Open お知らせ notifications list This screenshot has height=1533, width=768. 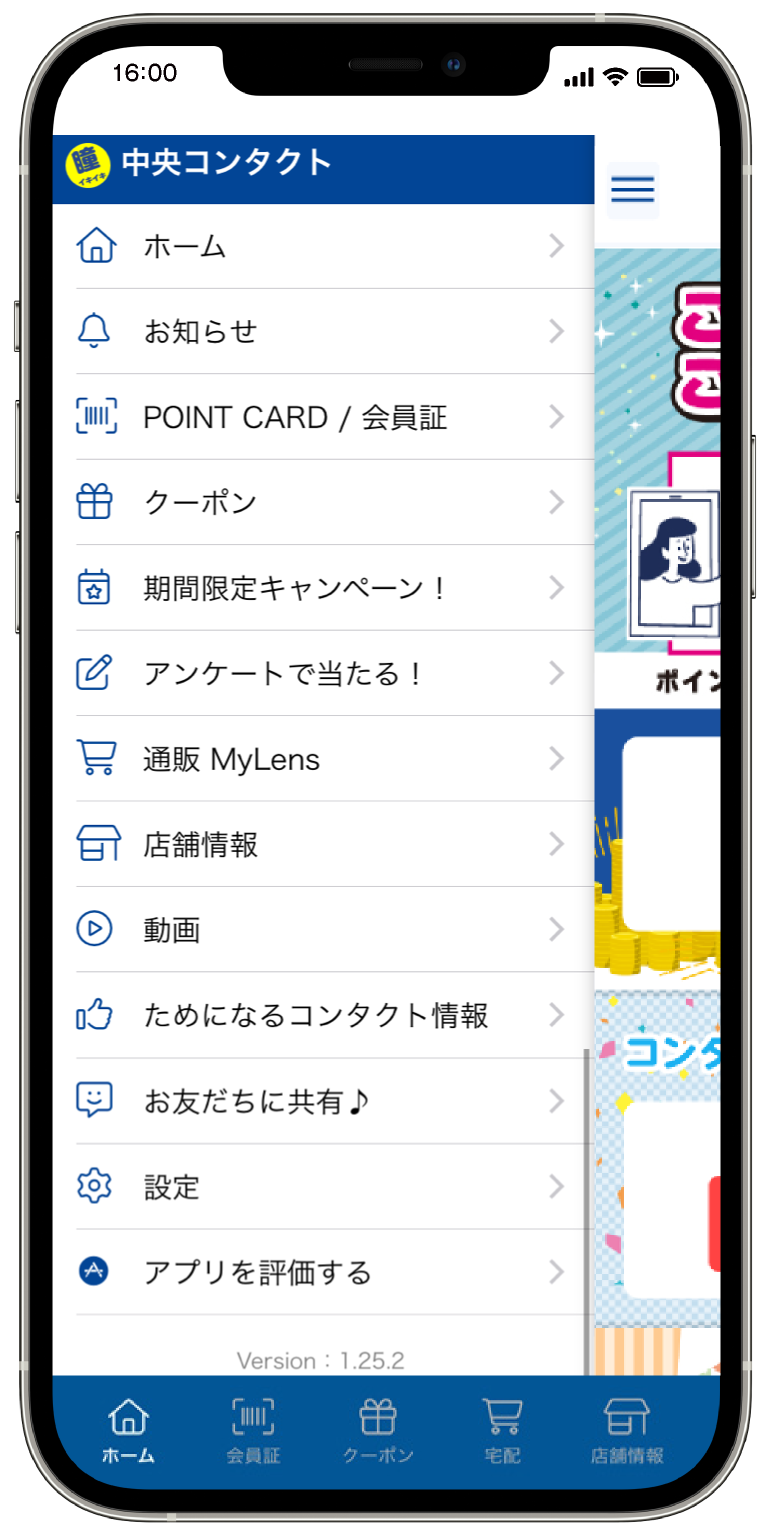tap(322, 331)
